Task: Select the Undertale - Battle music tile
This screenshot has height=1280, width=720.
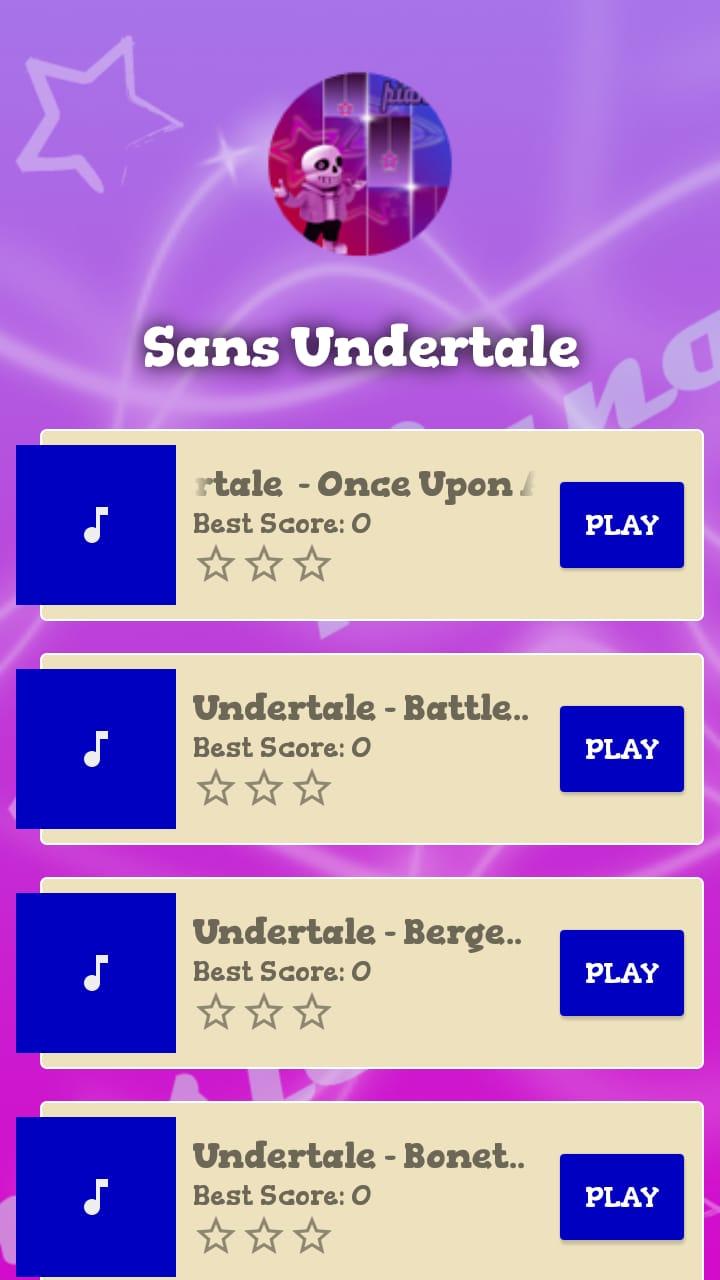Action: 96,749
